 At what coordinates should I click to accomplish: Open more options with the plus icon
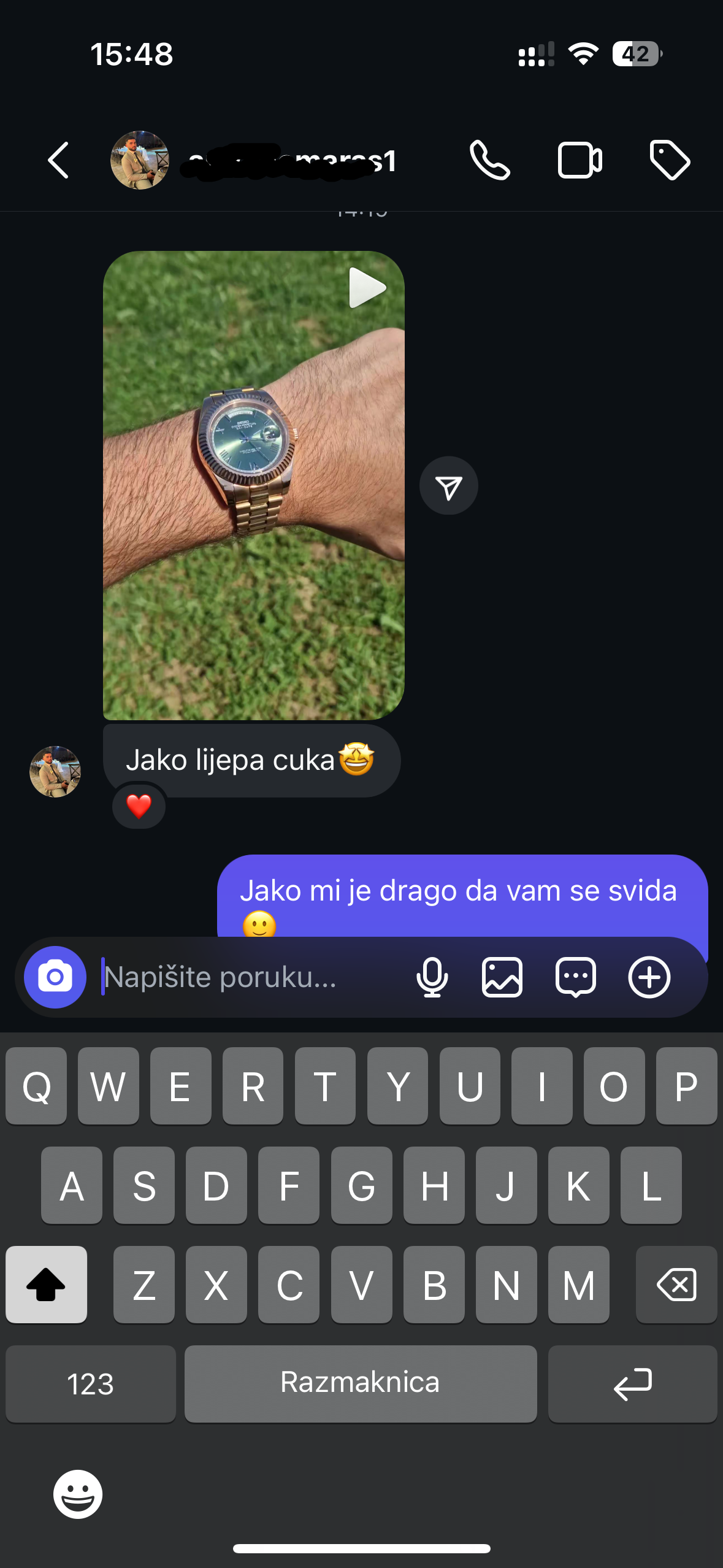pyautogui.click(x=649, y=977)
